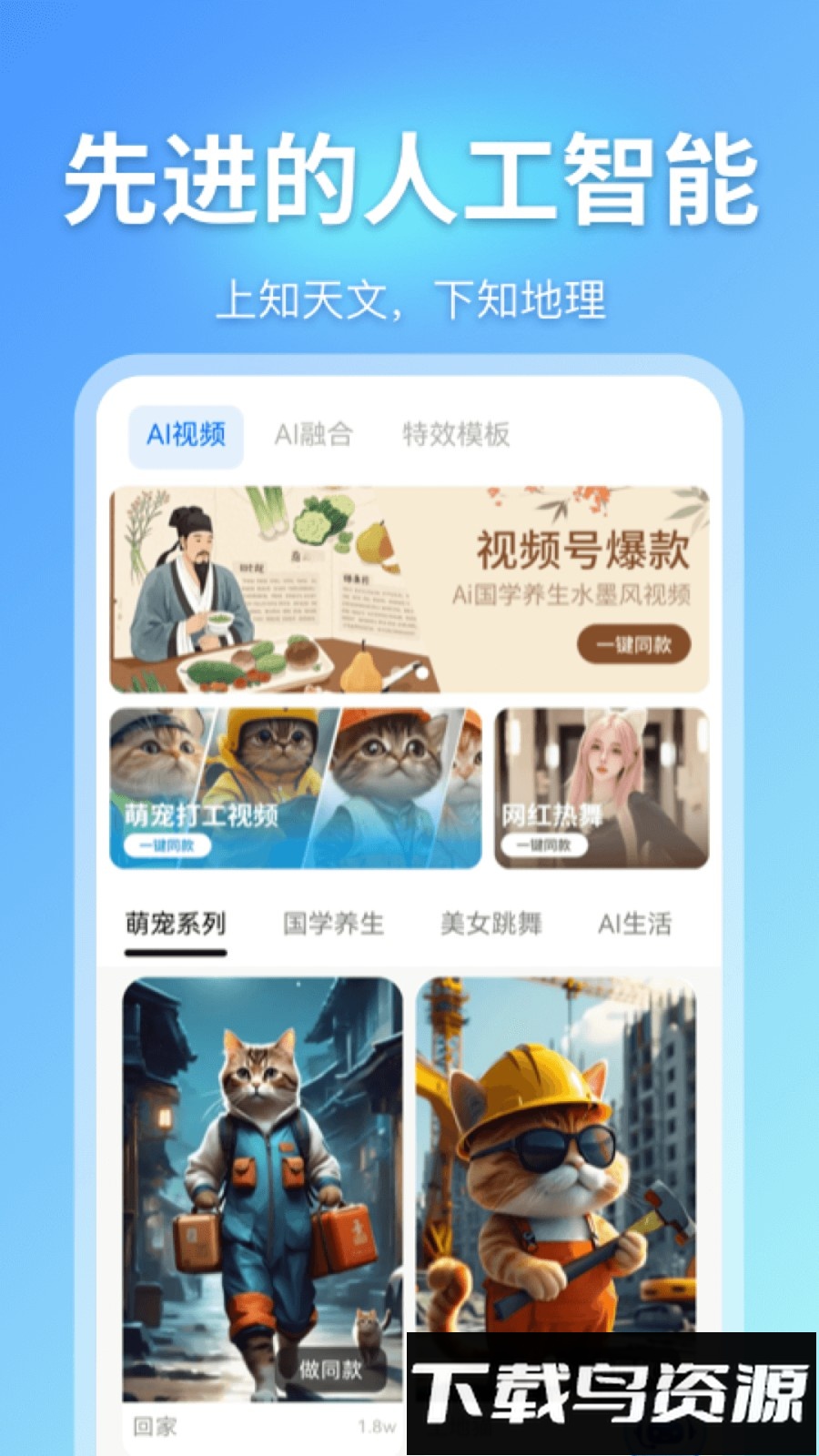Select the active AI视频 tab
The height and width of the screenshot is (1456, 819).
pyautogui.click(x=185, y=436)
